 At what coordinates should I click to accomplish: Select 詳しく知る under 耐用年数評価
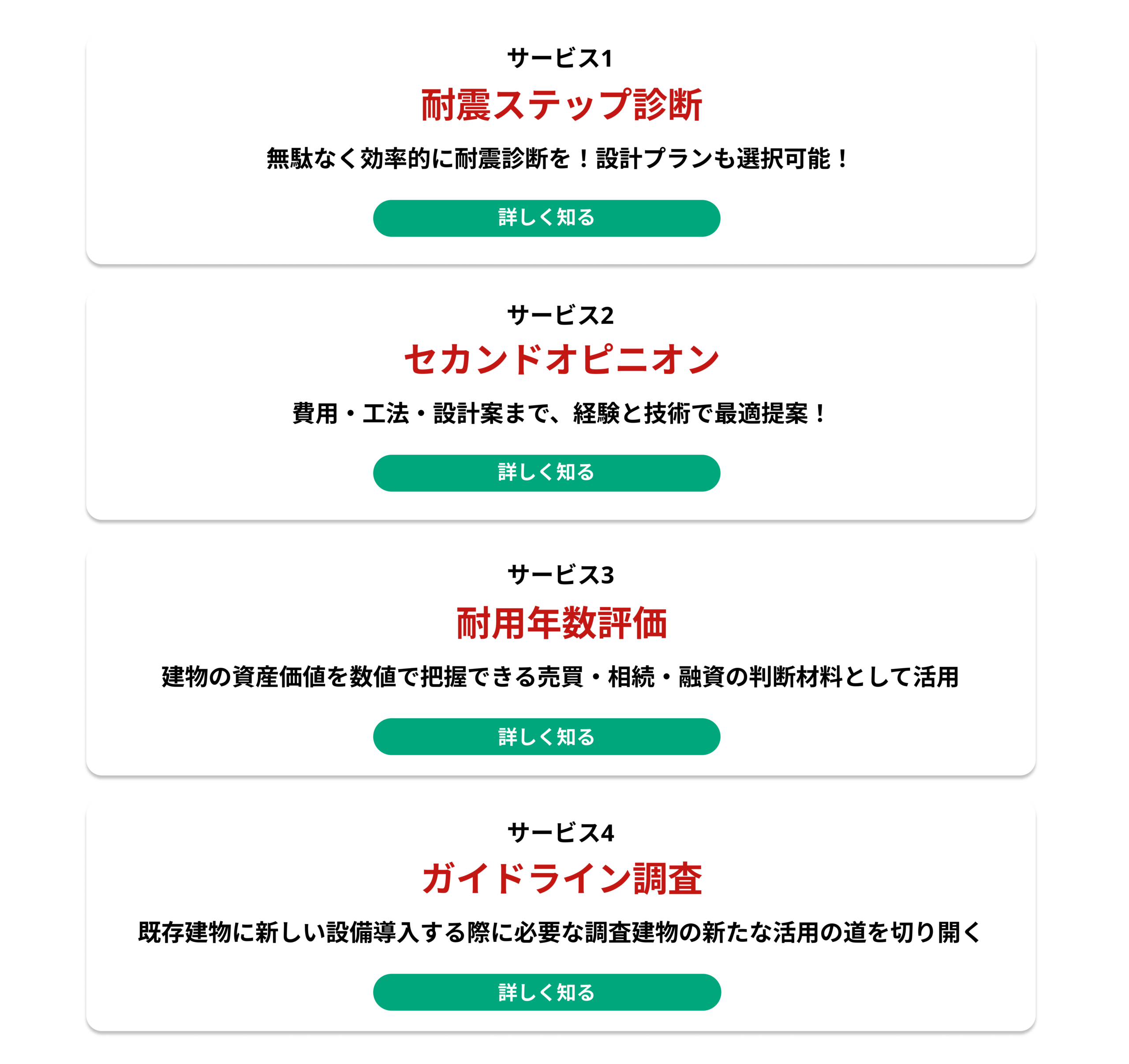tap(546, 736)
